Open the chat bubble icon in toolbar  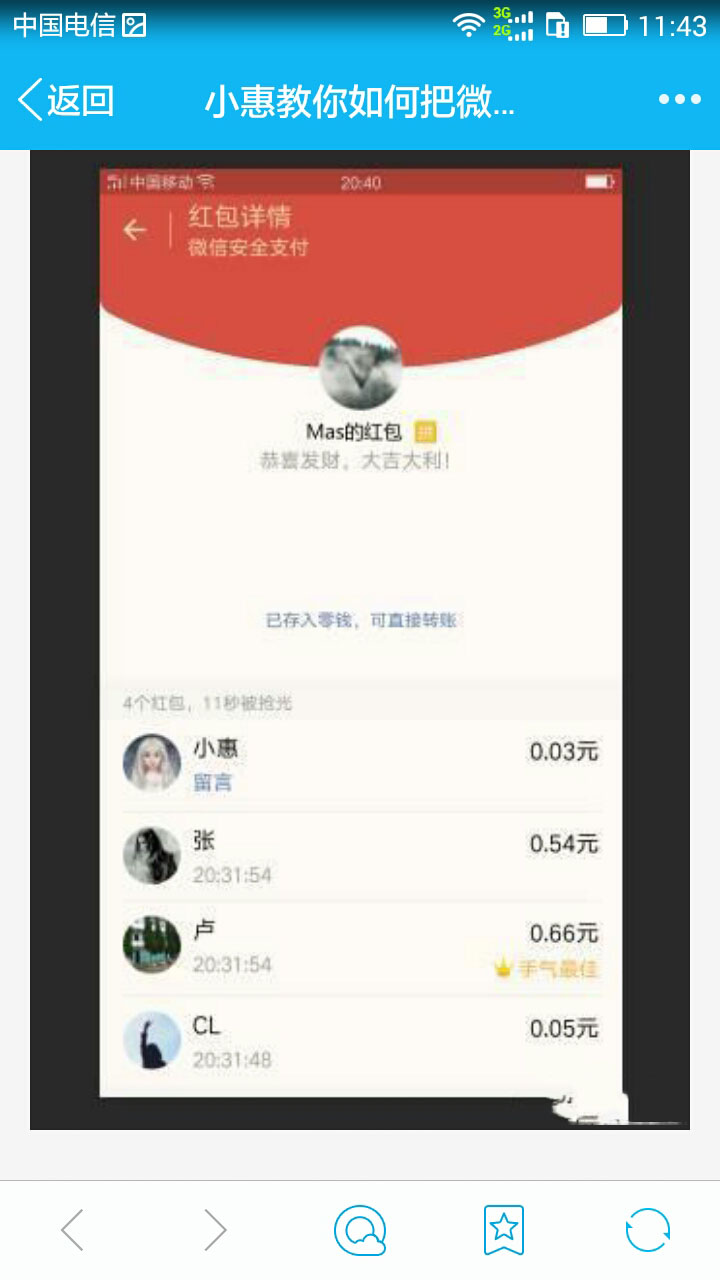[x=360, y=1230]
